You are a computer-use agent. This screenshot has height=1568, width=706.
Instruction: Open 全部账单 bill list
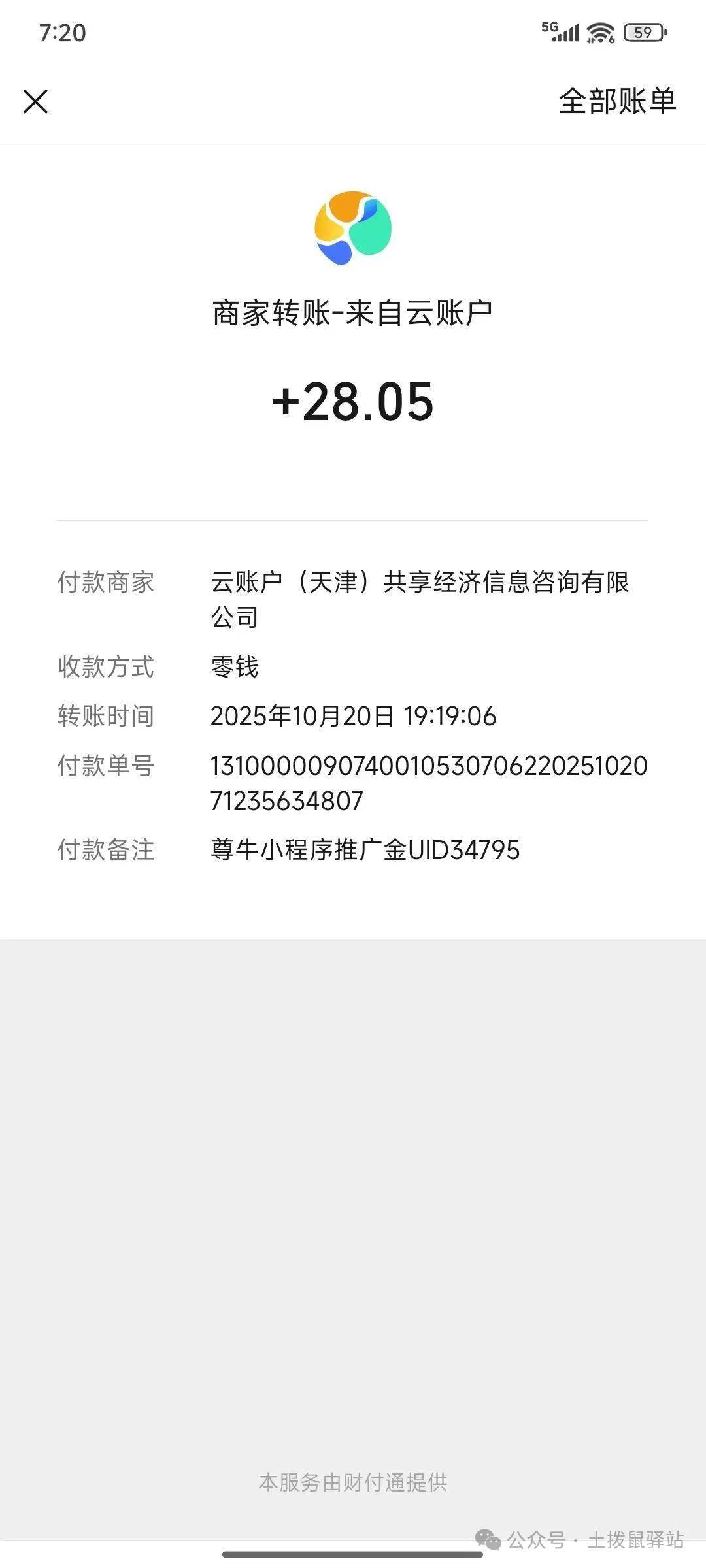pyautogui.click(x=616, y=101)
